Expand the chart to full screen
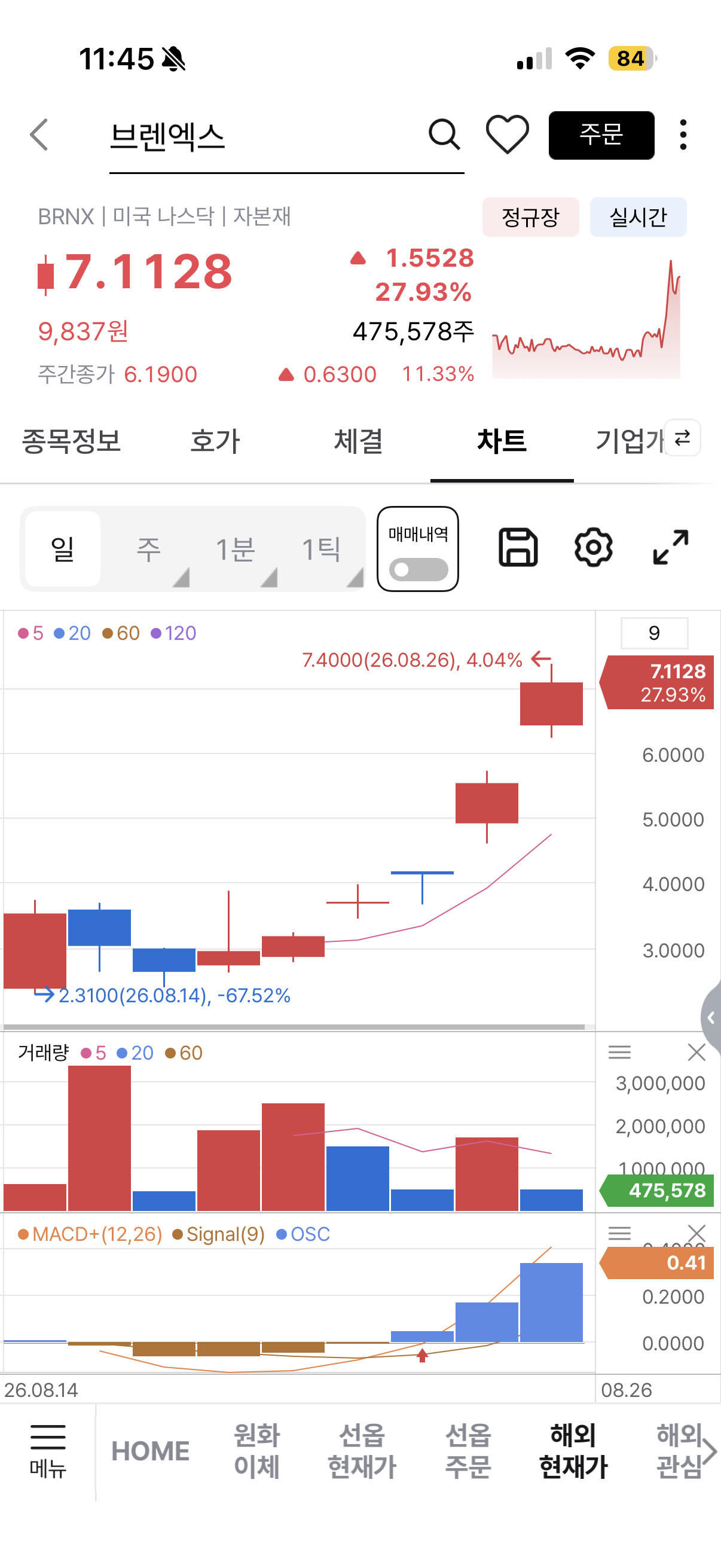Image resolution: width=721 pixels, height=1568 pixels. (671, 547)
